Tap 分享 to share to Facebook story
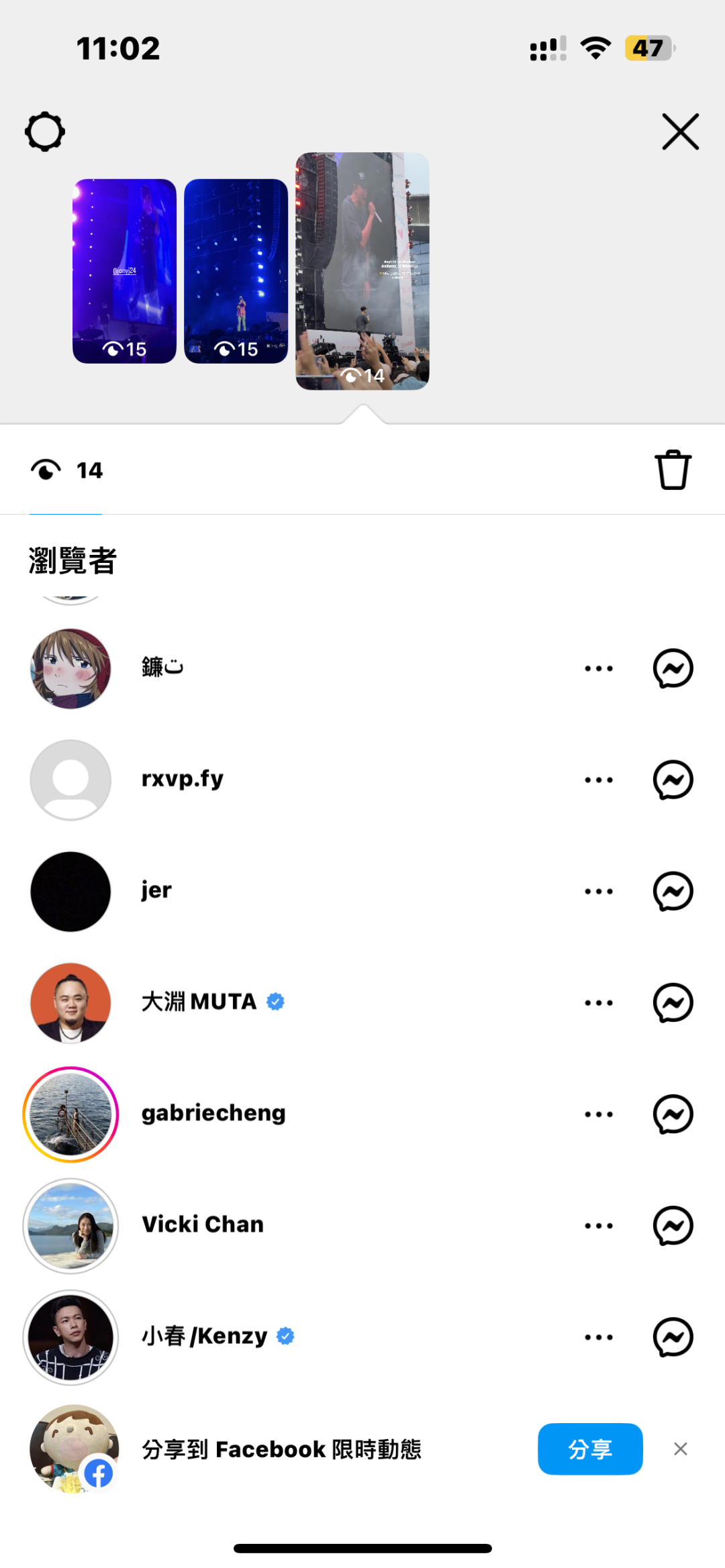 (x=590, y=1449)
